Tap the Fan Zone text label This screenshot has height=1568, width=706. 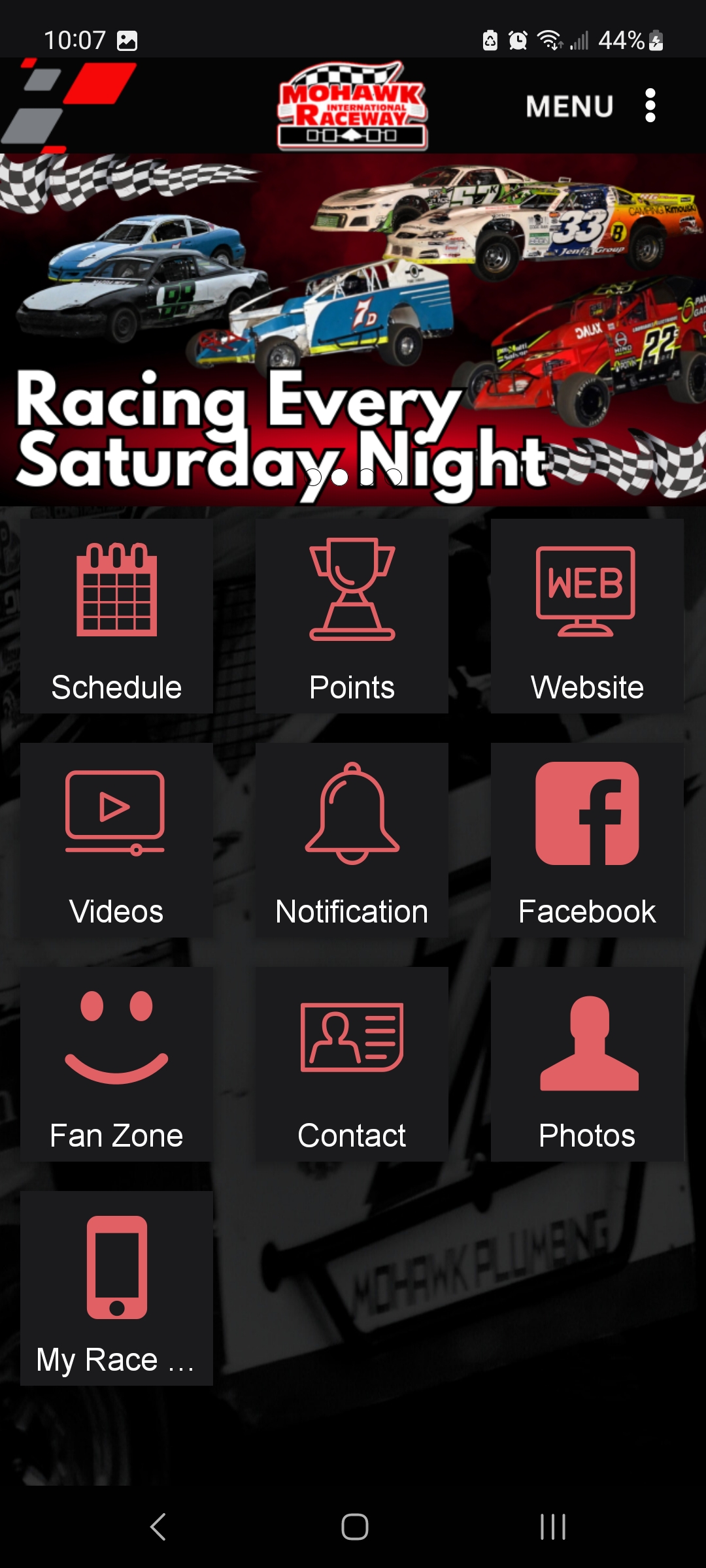pyautogui.click(x=116, y=1135)
